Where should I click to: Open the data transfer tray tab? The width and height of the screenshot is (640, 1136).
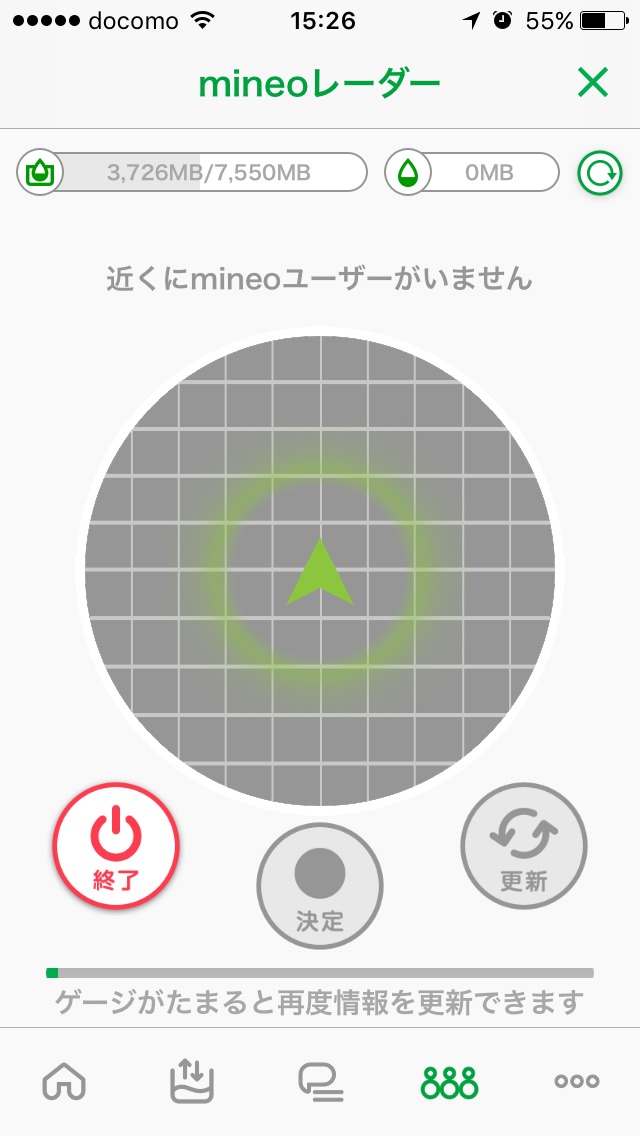click(192, 1081)
